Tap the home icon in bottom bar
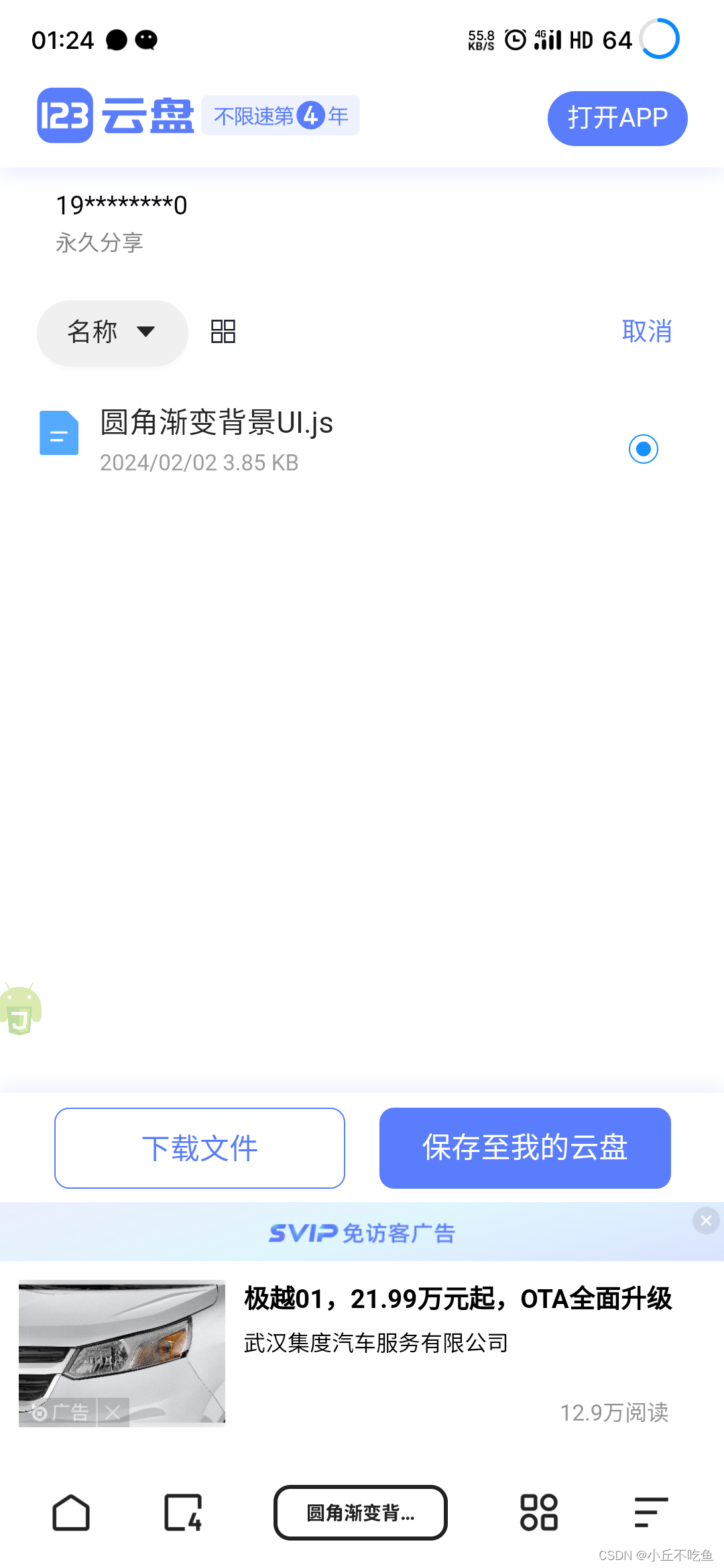 tap(72, 1512)
